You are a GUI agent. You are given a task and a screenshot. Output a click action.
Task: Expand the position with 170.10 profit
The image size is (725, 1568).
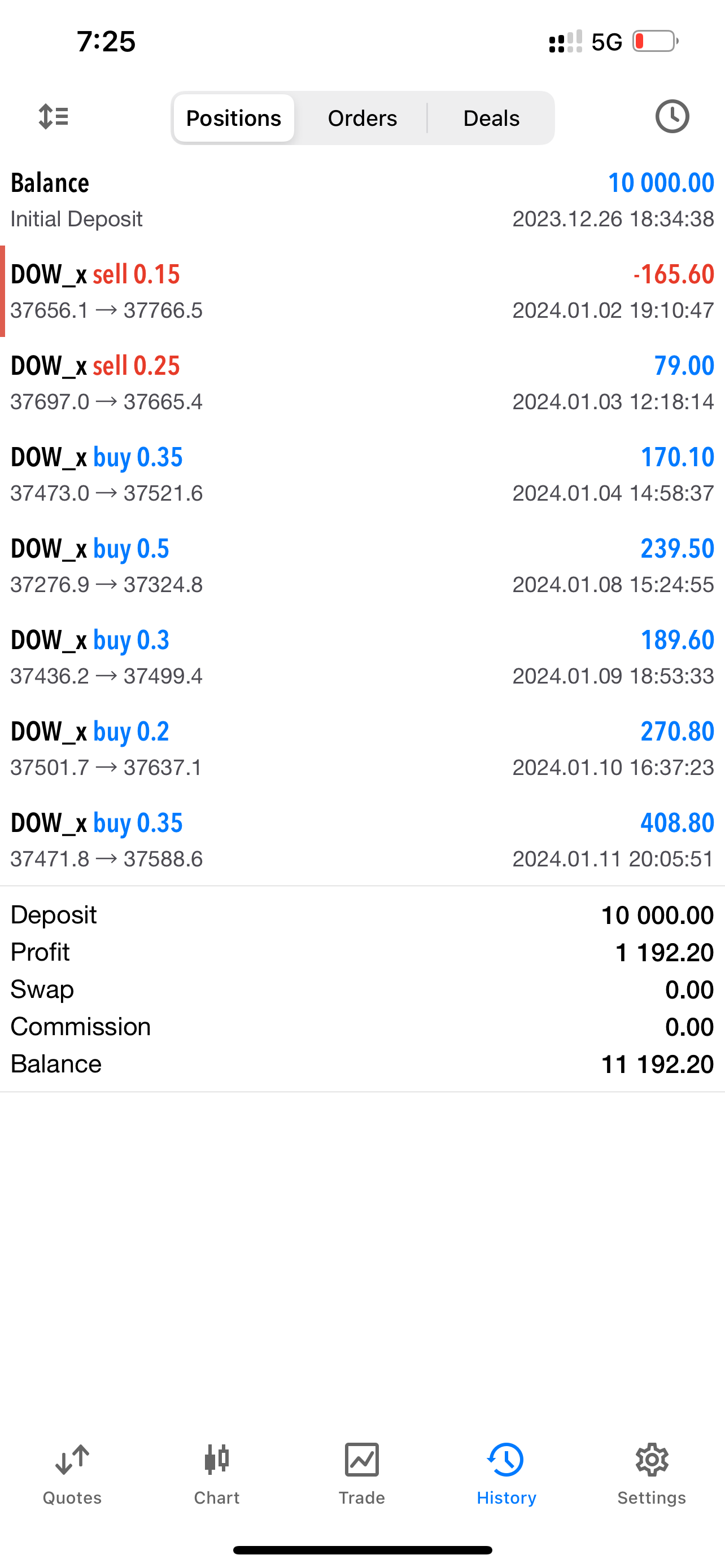click(362, 475)
